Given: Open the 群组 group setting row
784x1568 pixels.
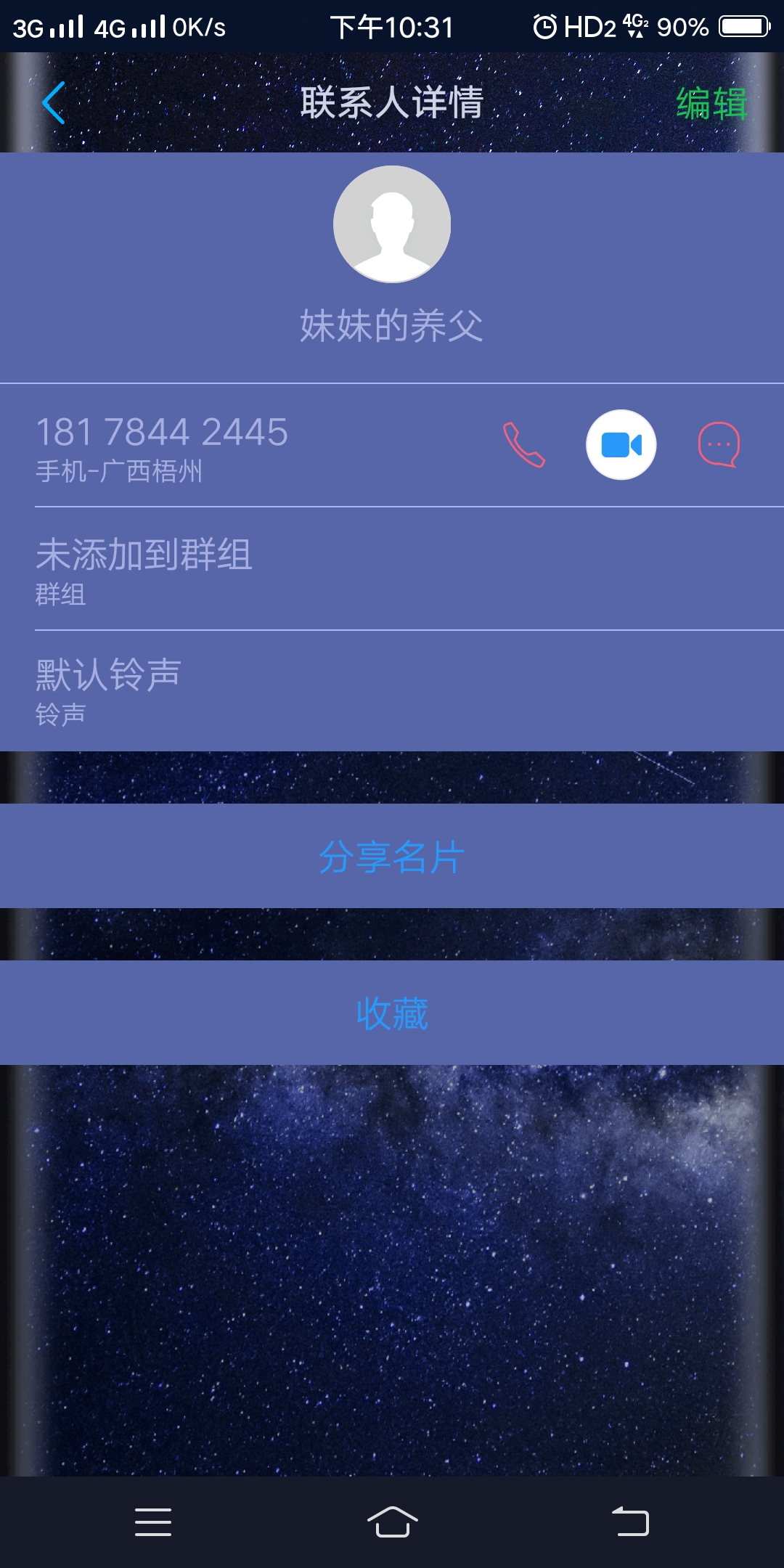Looking at the screenshot, I should pyautogui.click(x=392, y=570).
